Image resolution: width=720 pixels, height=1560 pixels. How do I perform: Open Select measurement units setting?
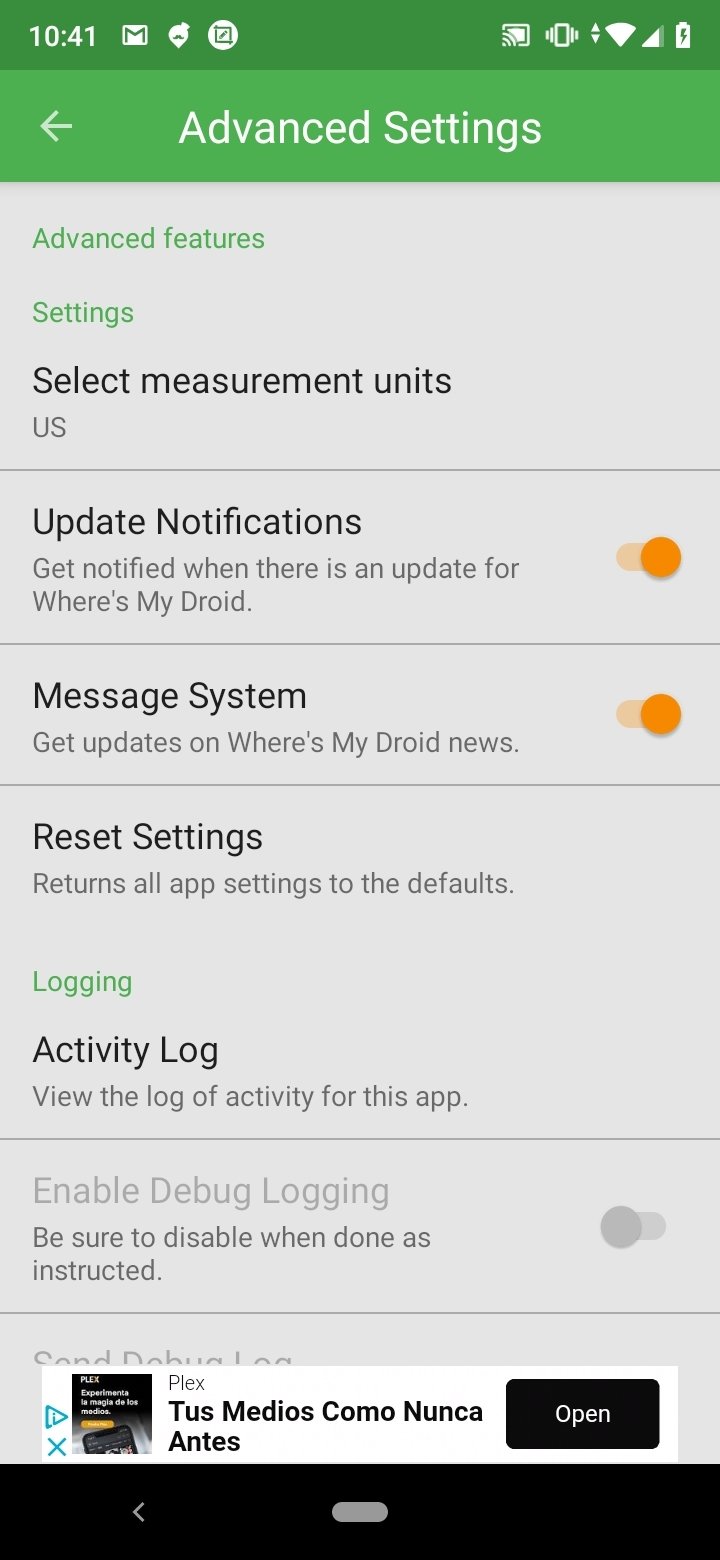click(360, 402)
